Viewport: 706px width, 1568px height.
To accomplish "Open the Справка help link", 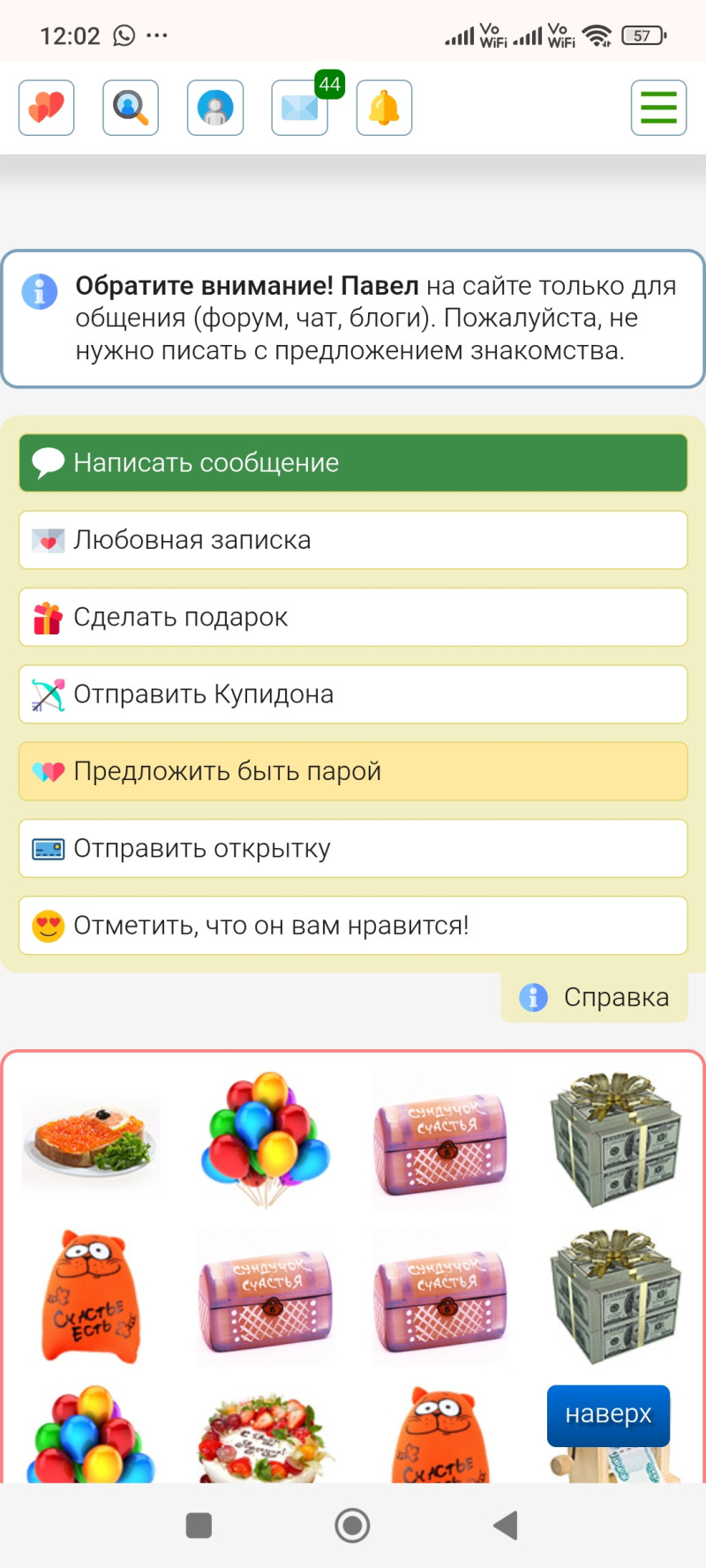I will (596, 997).
